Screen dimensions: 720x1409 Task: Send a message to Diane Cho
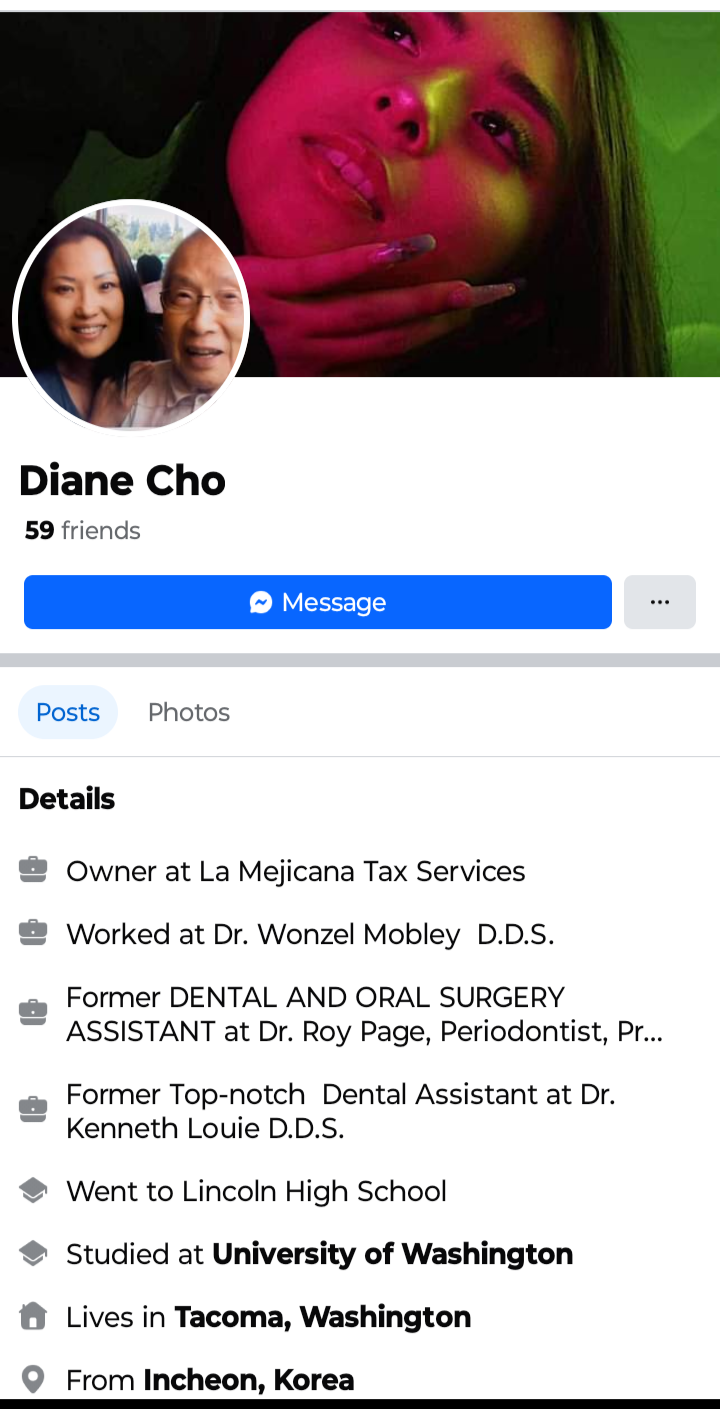[317, 602]
